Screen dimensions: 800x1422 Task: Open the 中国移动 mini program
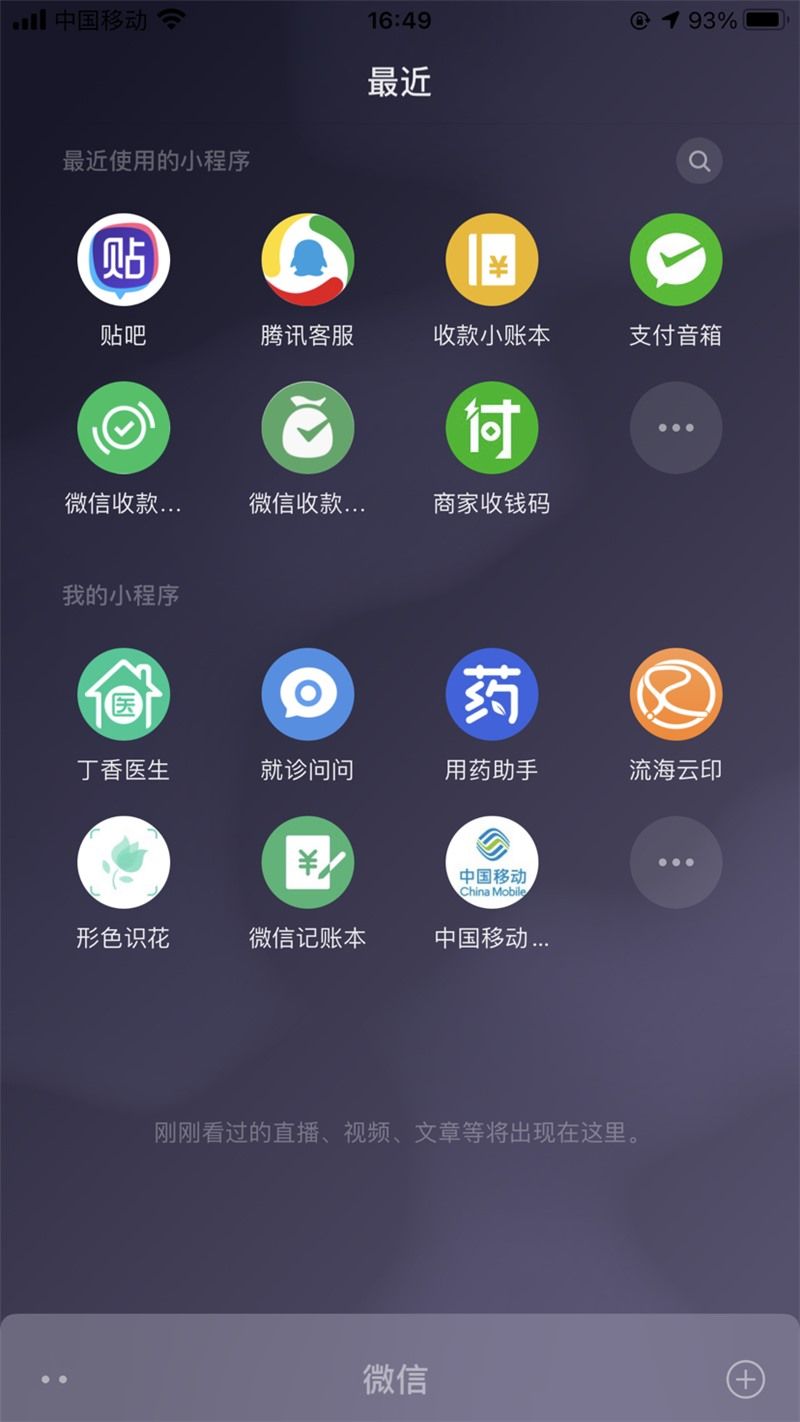(x=491, y=862)
